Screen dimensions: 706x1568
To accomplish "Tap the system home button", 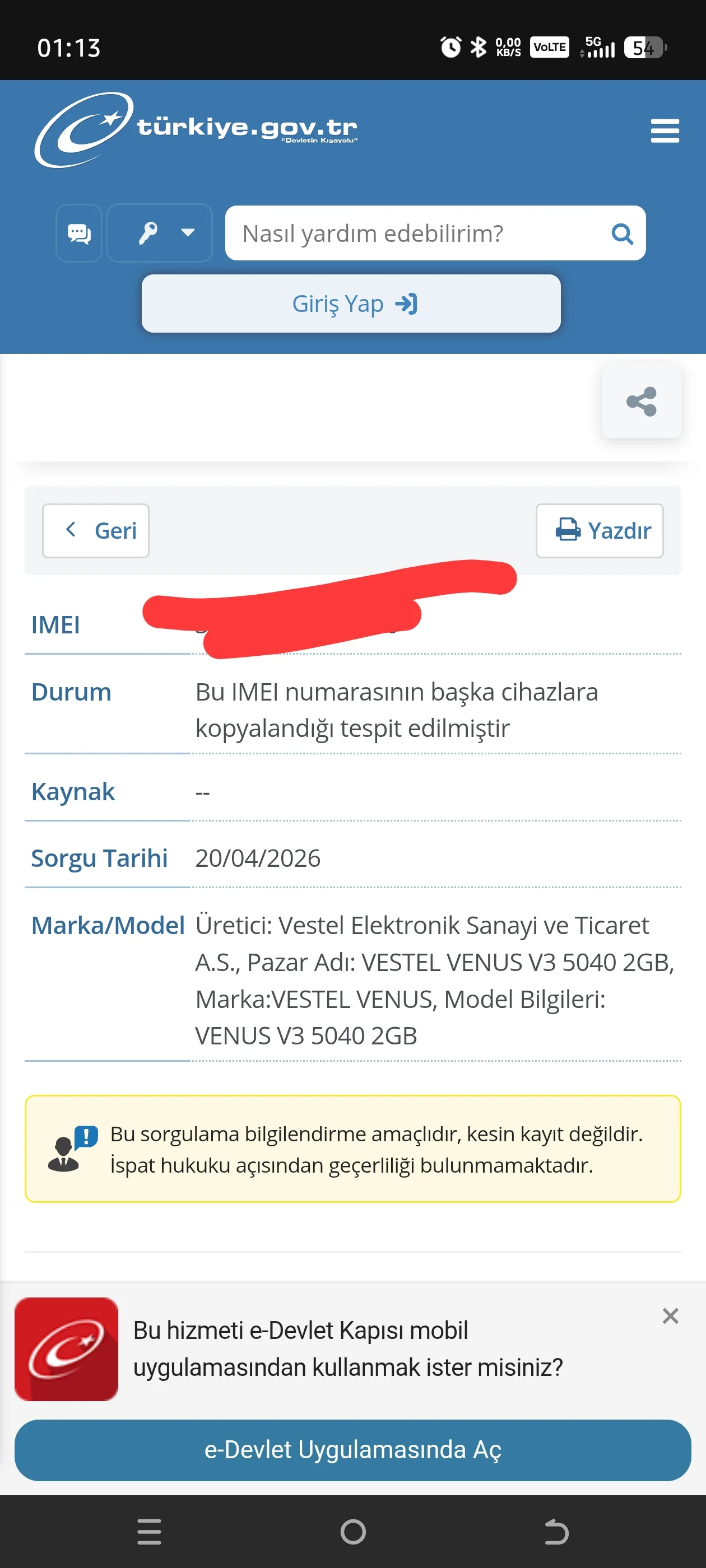I will 352,1532.
